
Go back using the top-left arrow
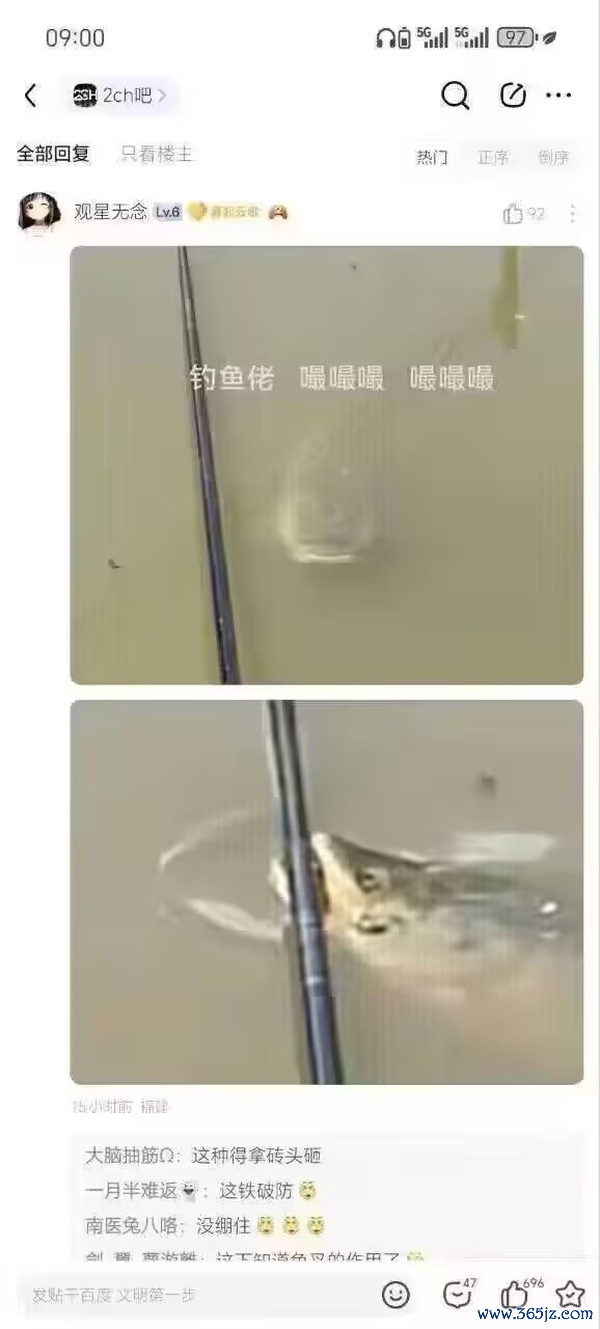coord(31,96)
